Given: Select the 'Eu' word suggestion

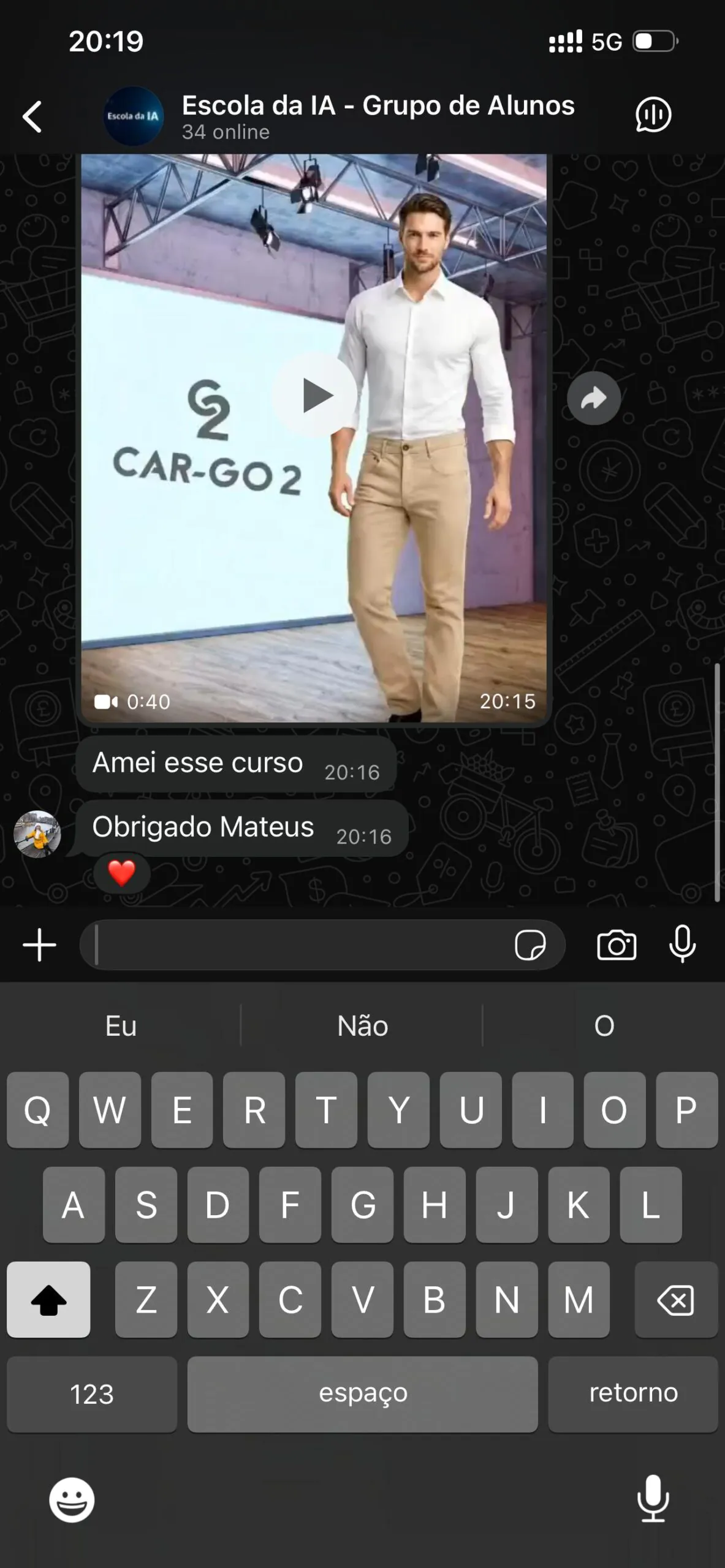Looking at the screenshot, I should coord(121,1026).
